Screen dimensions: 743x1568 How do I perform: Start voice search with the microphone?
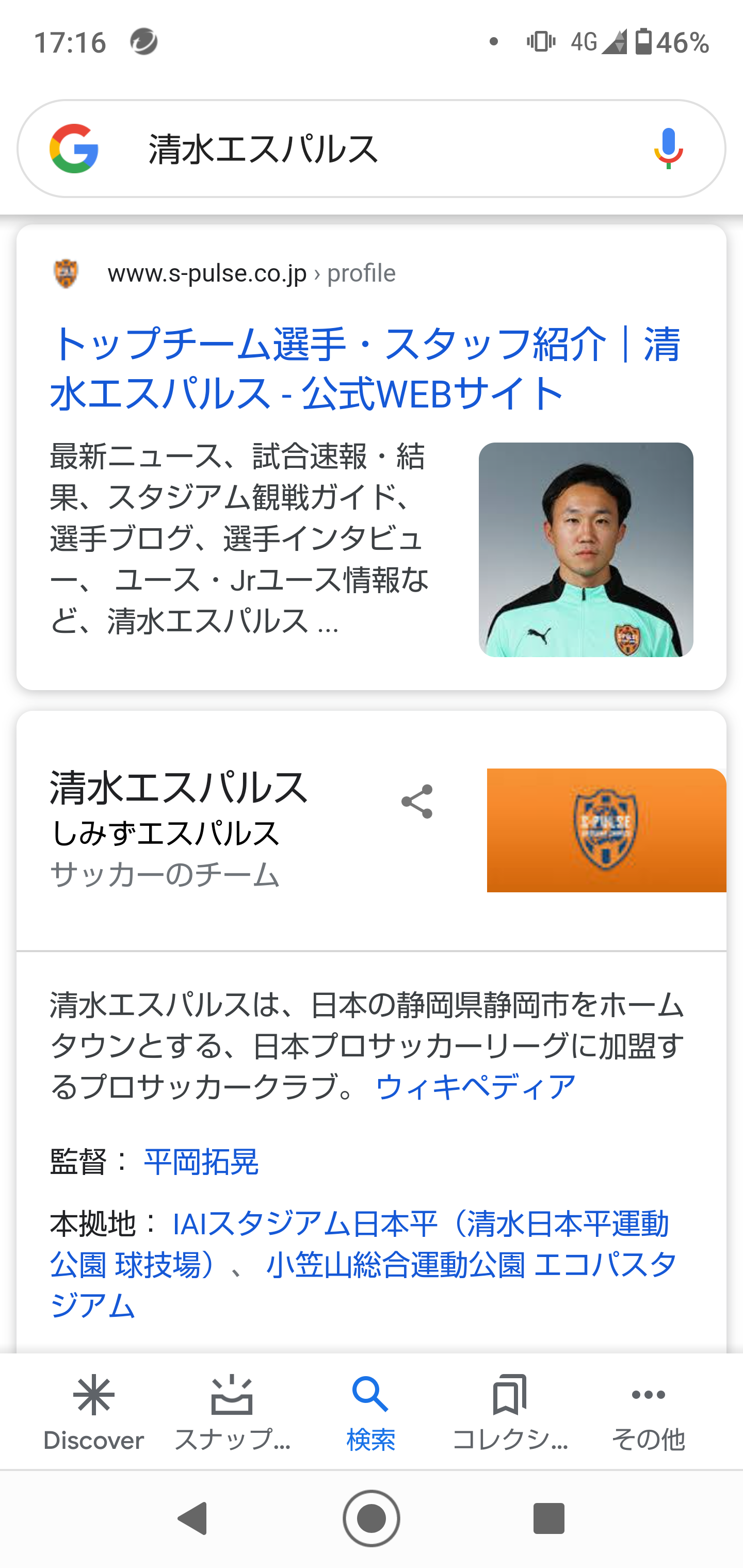tap(668, 149)
